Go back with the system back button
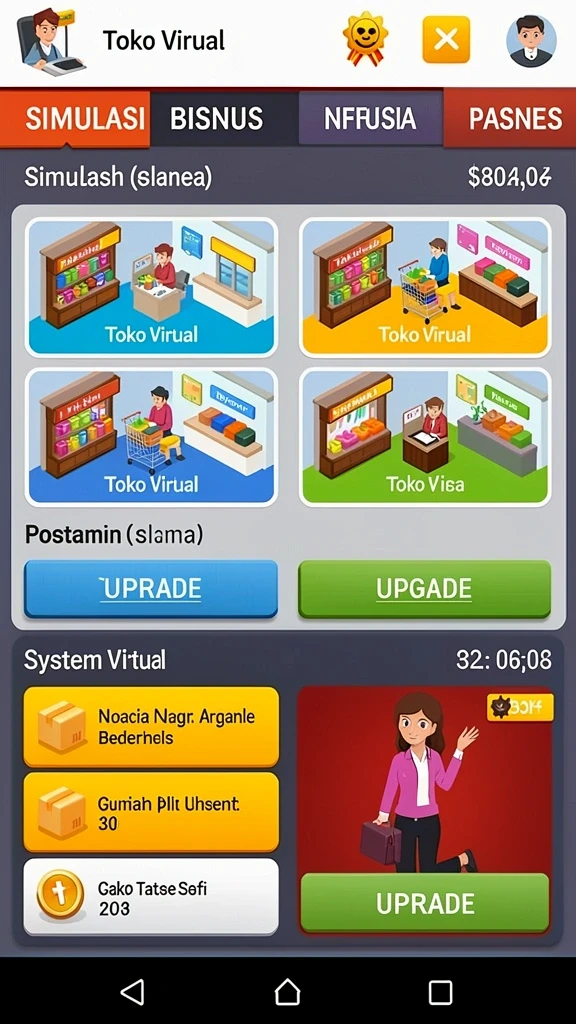 point(133,991)
